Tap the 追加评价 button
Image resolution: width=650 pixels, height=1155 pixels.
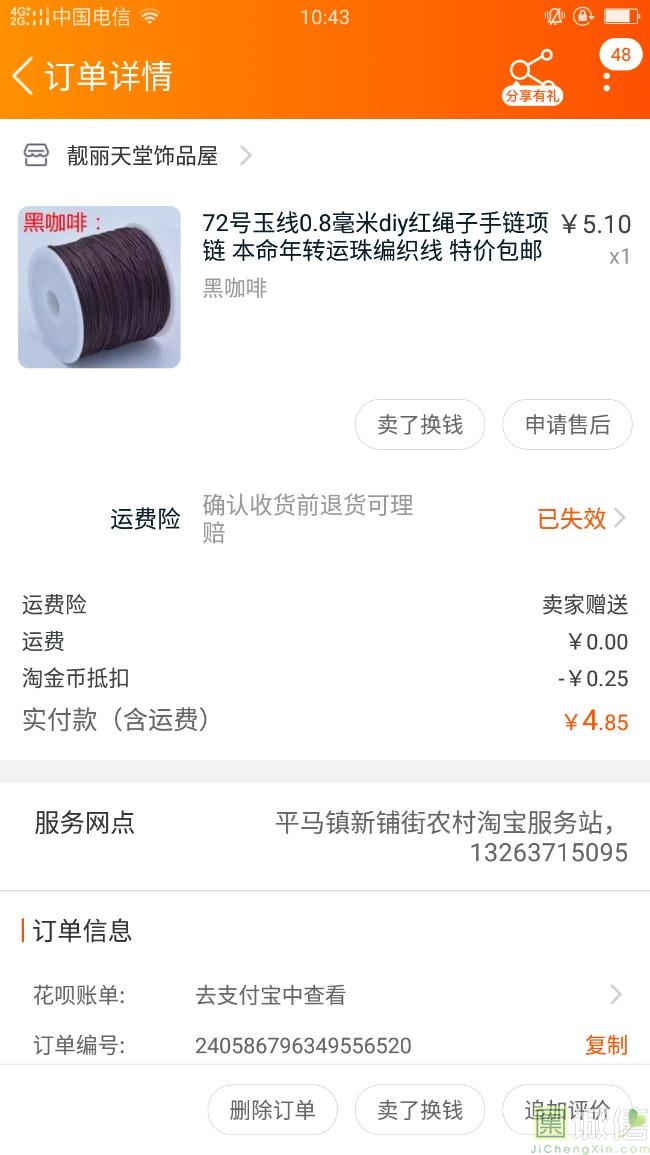pyautogui.click(x=567, y=1110)
